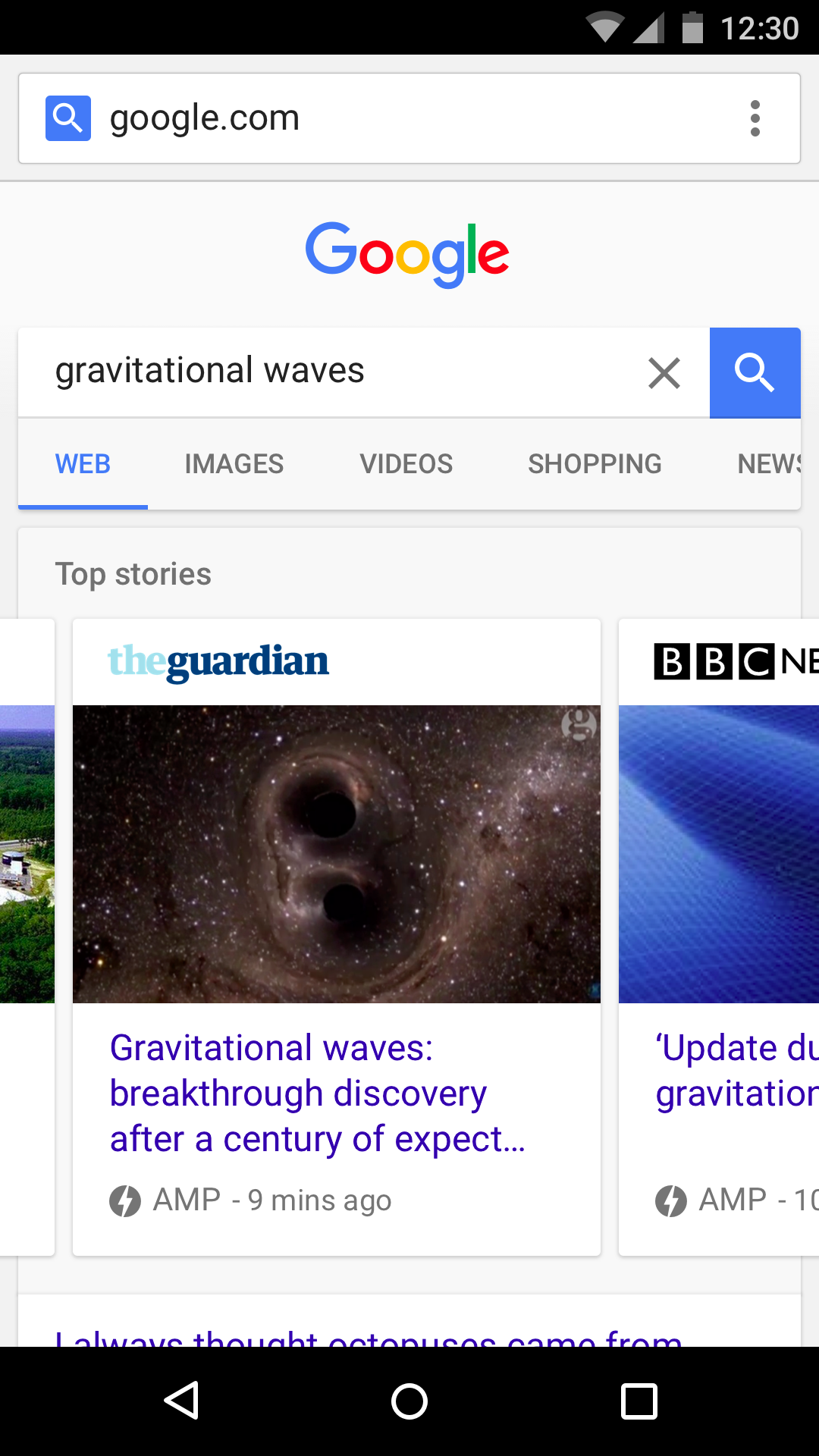Tap the Google logo
This screenshot has height=1456, width=819.
[x=407, y=254]
